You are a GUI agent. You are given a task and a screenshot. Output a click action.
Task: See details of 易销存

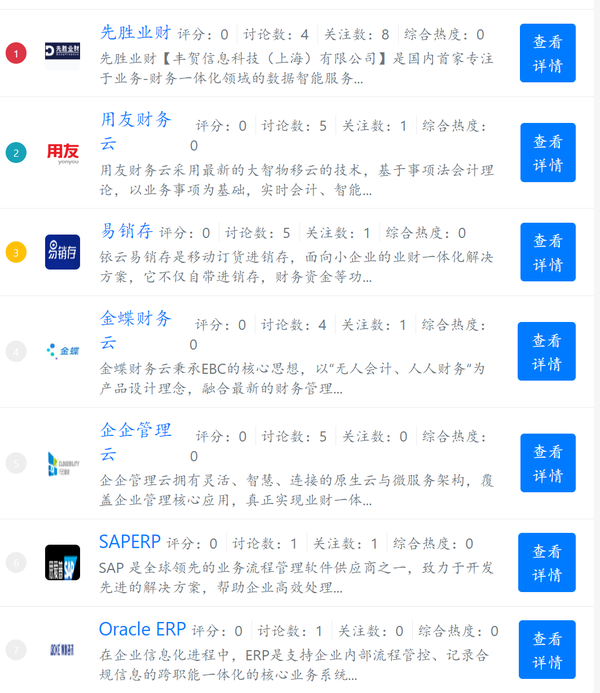[x=547, y=252]
